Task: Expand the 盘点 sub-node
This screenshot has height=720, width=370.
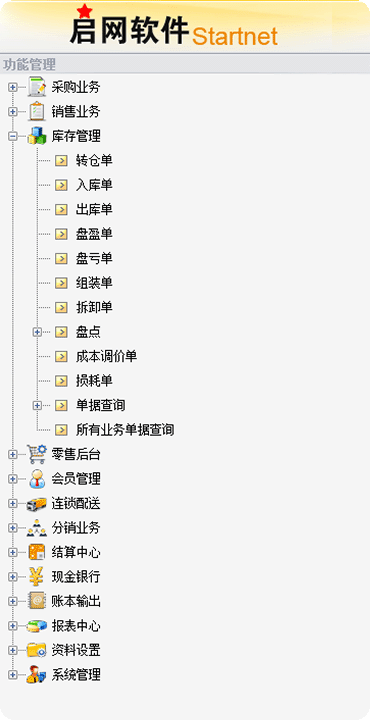Action: pyautogui.click(x=37, y=332)
